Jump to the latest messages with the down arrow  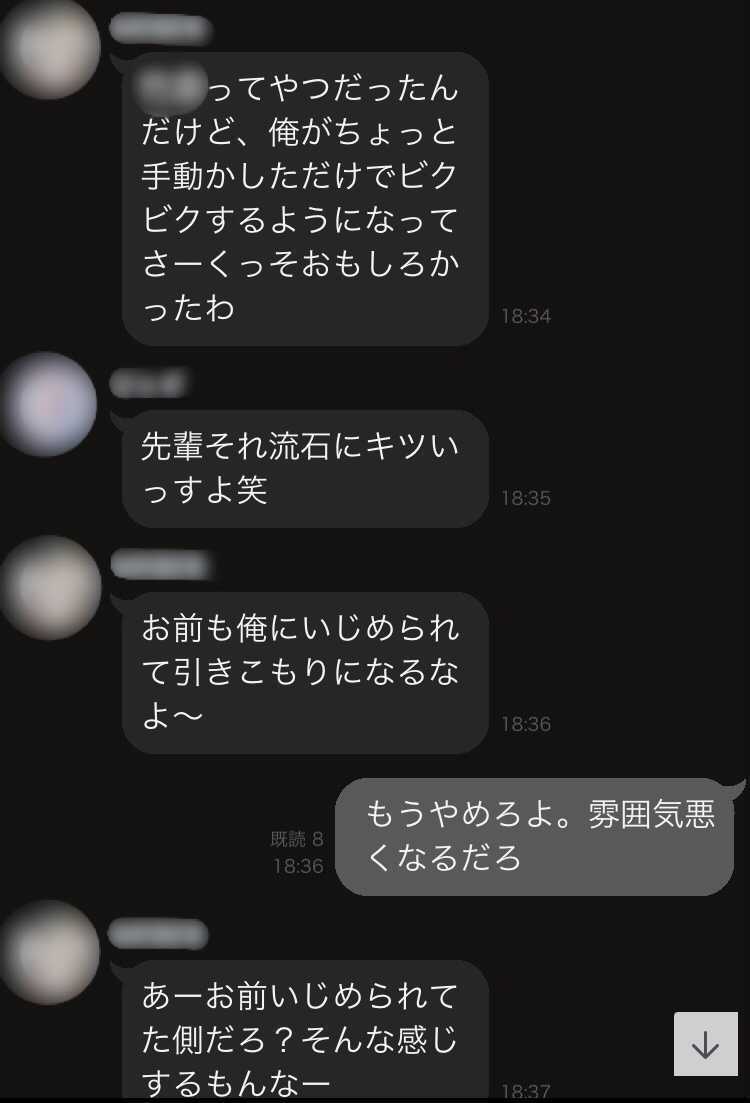tap(706, 1044)
